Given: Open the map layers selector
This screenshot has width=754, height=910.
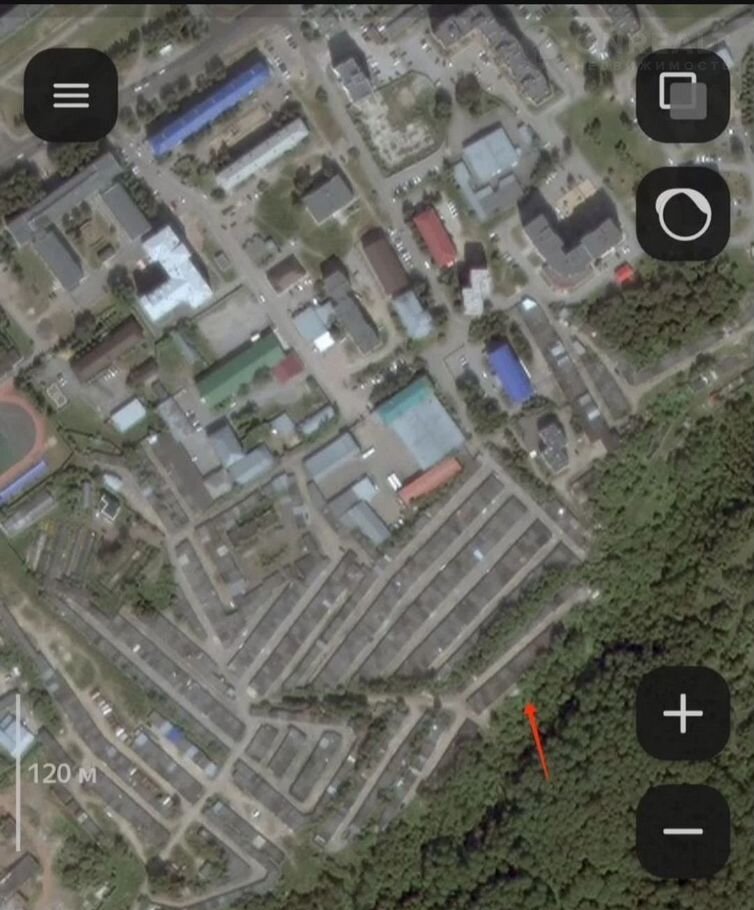Looking at the screenshot, I should tap(683, 95).
